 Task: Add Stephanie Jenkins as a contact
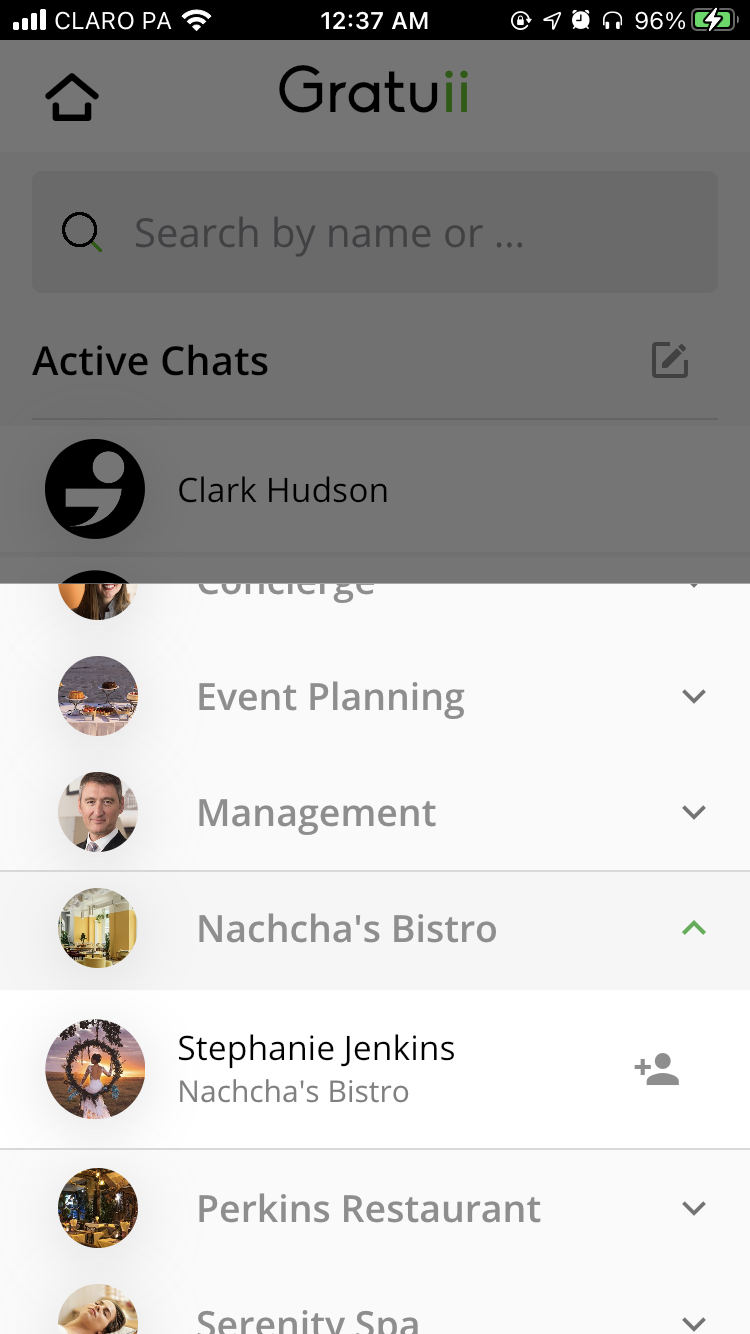657,1069
